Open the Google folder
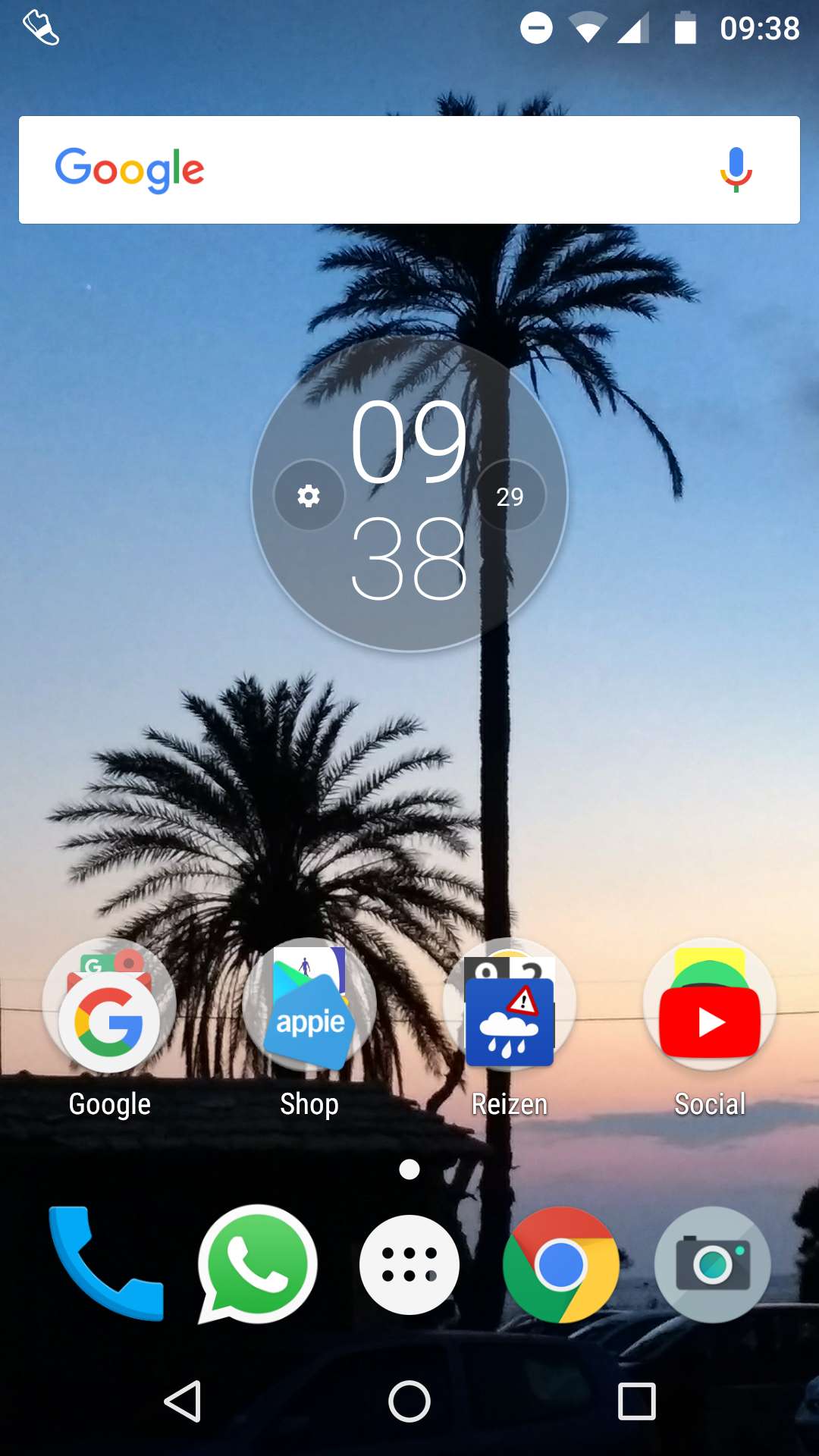This screenshot has width=819, height=1456. 109,1006
